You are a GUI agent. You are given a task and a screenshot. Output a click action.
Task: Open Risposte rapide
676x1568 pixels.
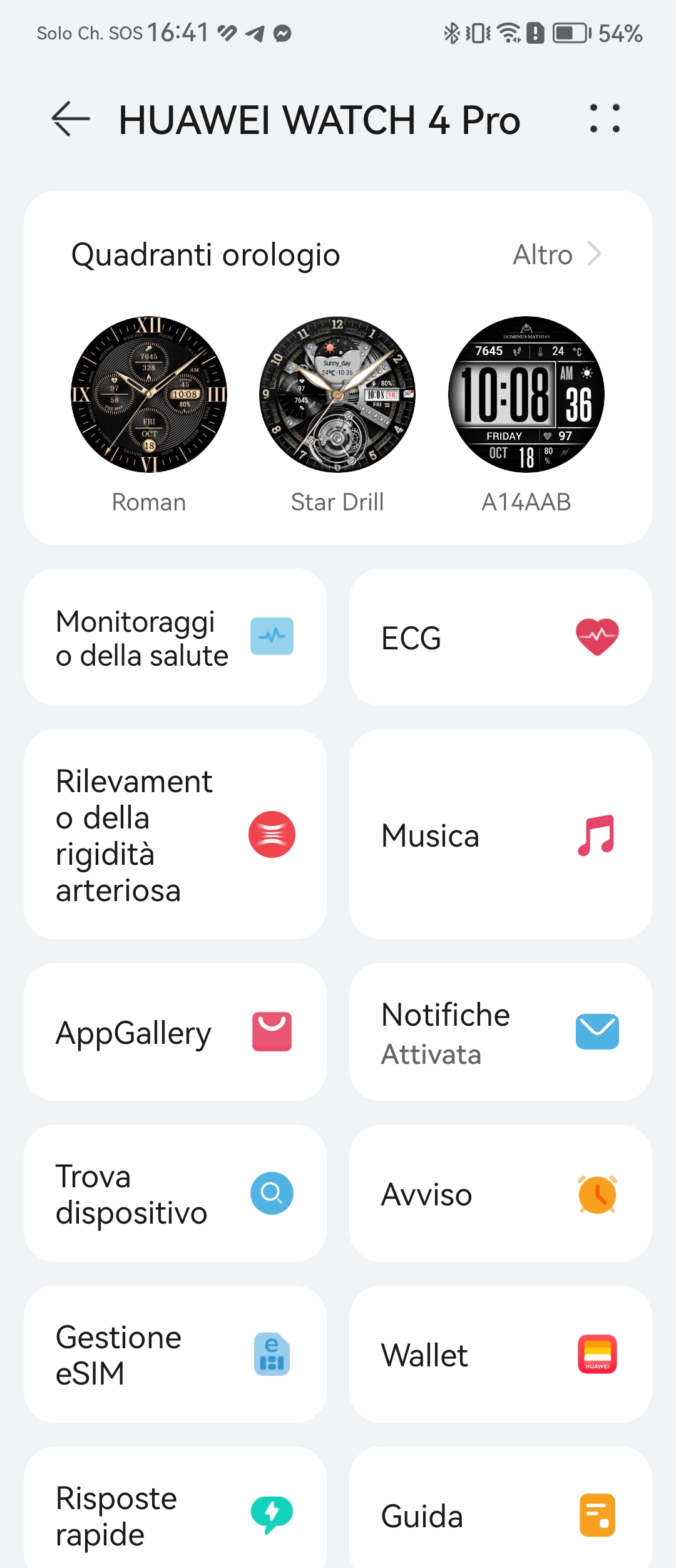(x=175, y=1515)
